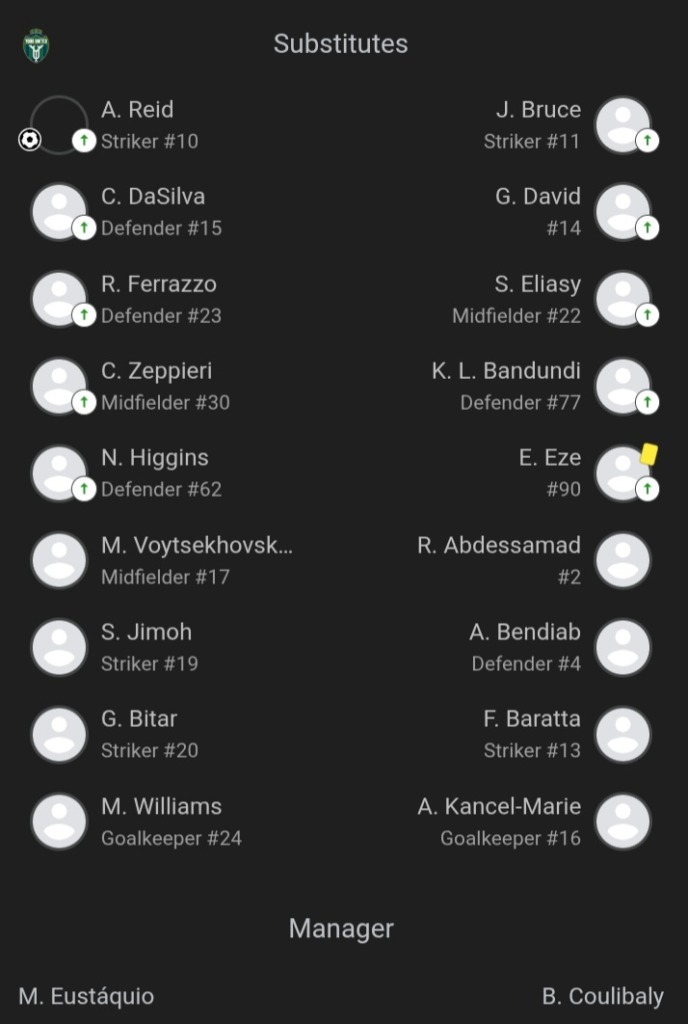
Task: Open goalkeeper M. Williams's profile
Action: (x=161, y=806)
